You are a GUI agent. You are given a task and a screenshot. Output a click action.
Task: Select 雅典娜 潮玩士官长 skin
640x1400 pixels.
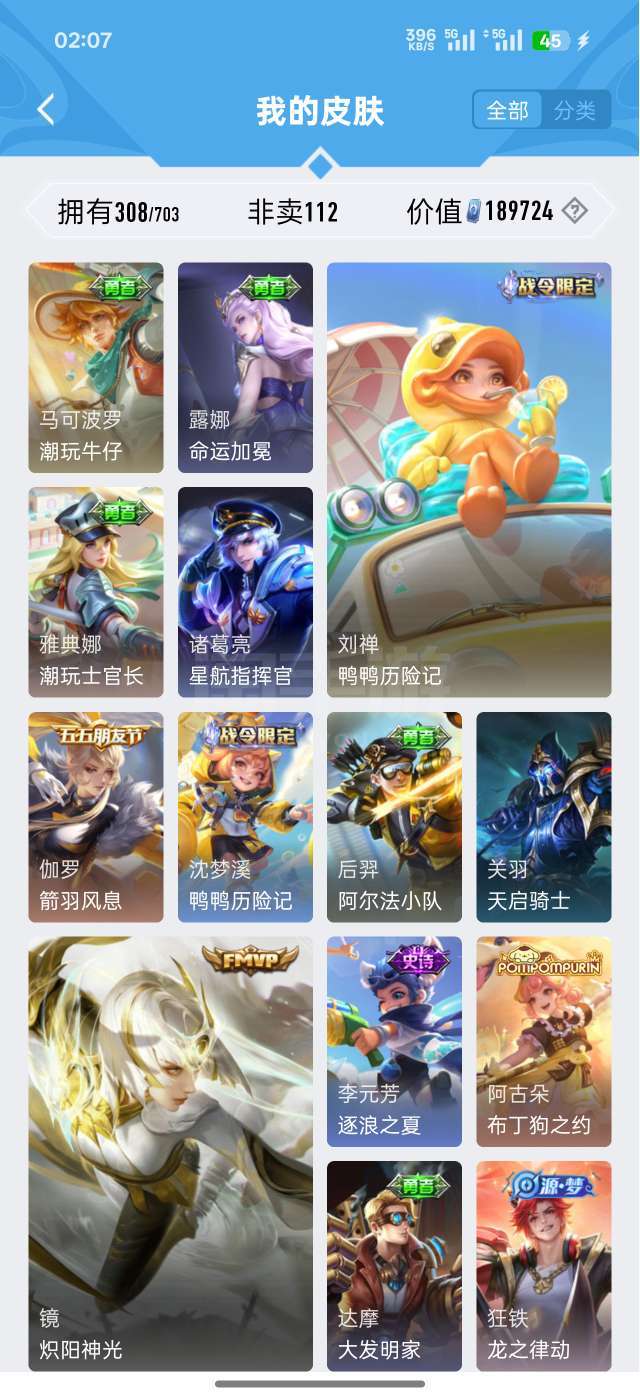click(96, 592)
